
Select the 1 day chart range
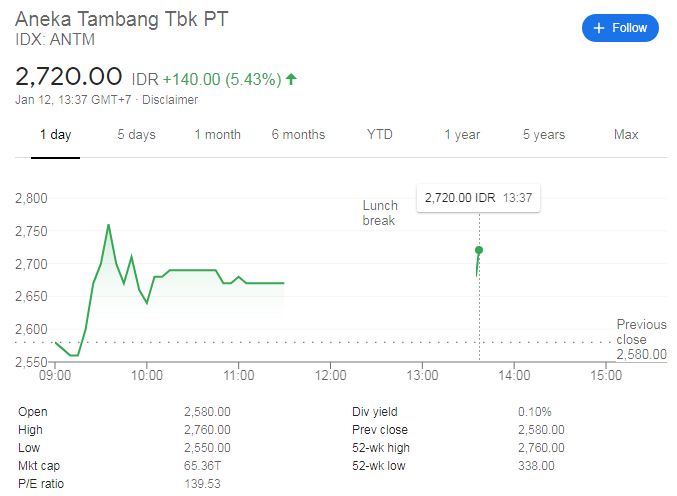(x=54, y=135)
